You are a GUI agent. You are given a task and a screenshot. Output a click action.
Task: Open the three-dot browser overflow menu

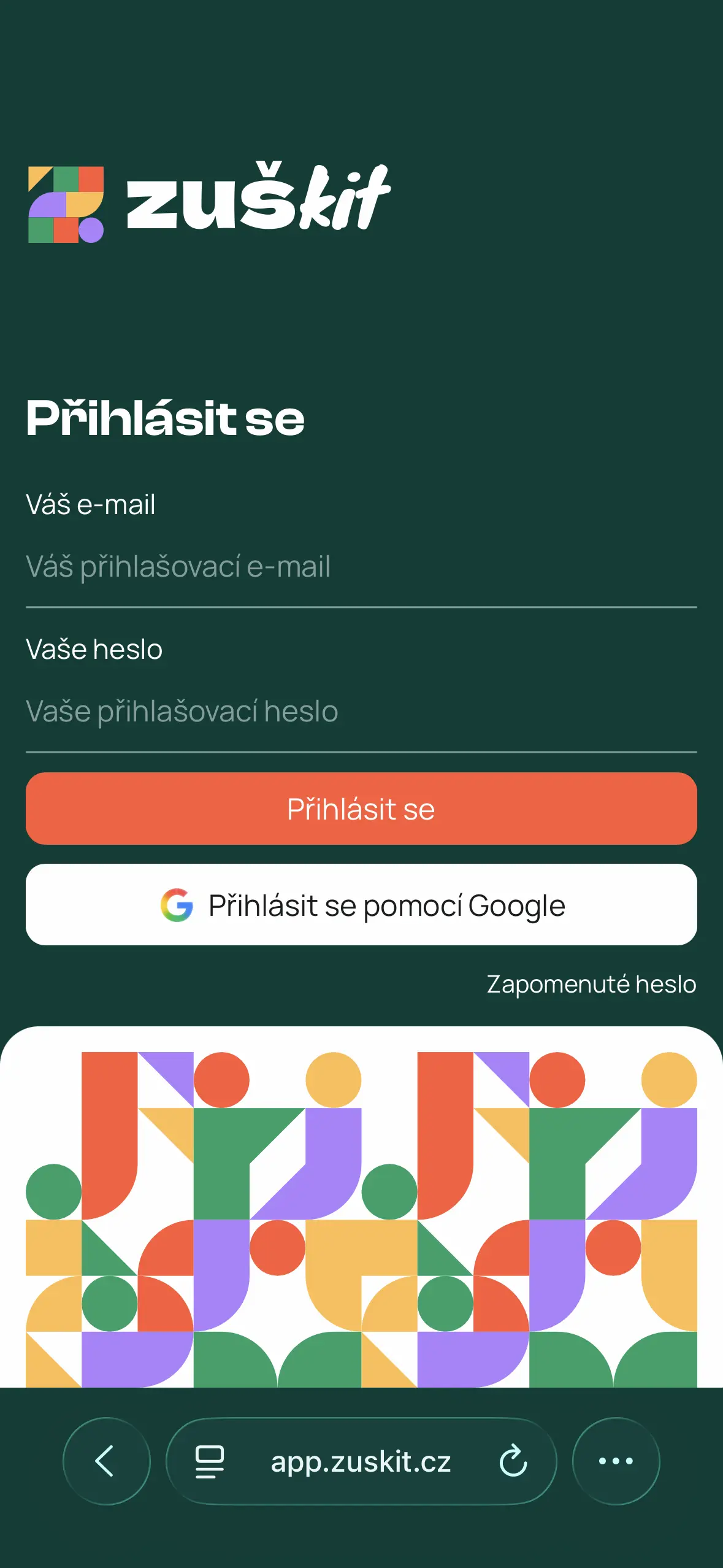(x=616, y=1460)
